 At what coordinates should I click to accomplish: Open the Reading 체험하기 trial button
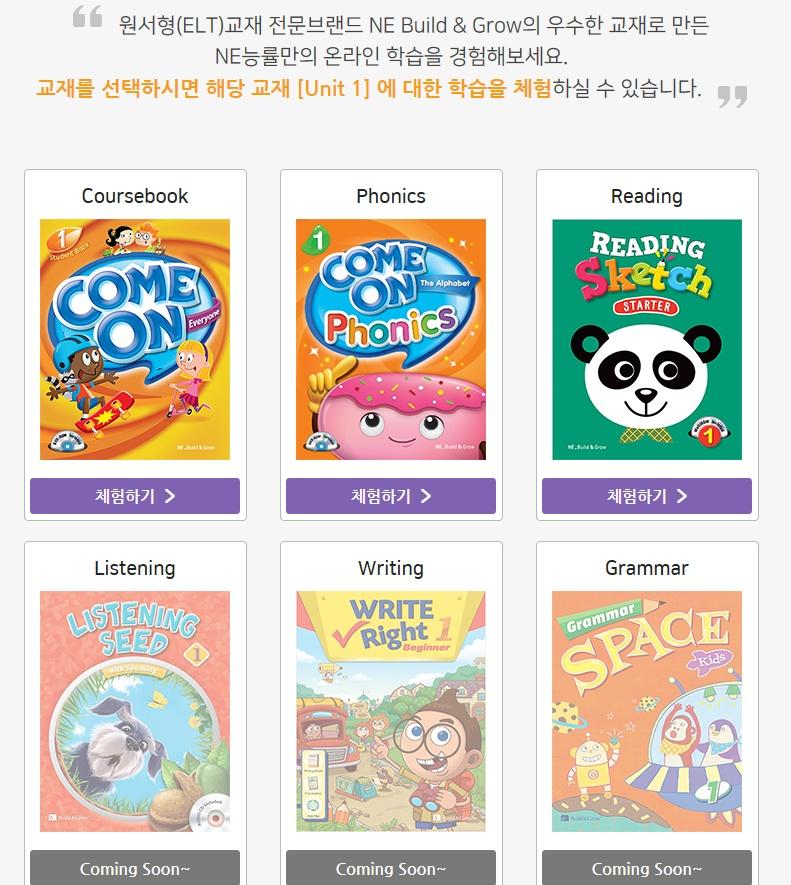click(647, 496)
